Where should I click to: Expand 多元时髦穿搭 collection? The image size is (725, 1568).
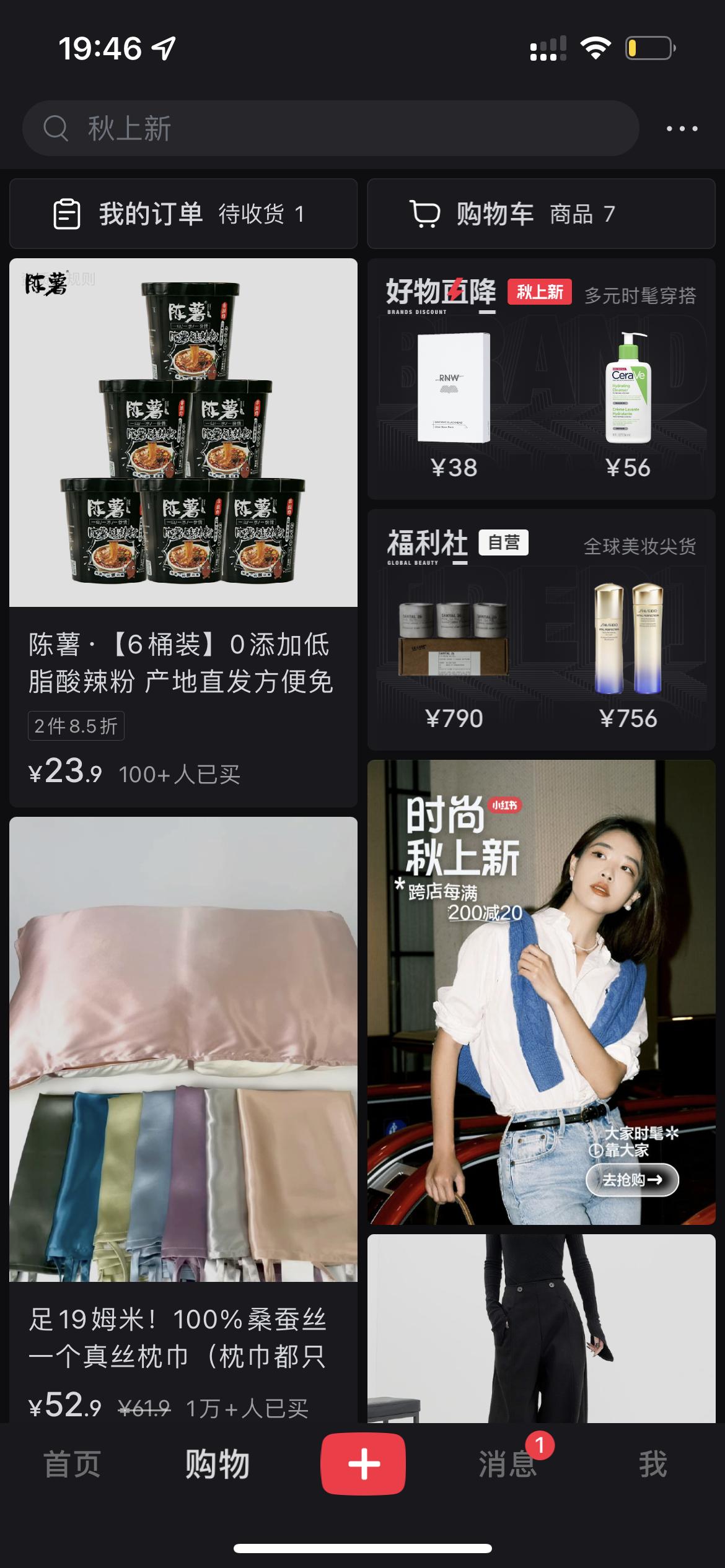point(641,297)
